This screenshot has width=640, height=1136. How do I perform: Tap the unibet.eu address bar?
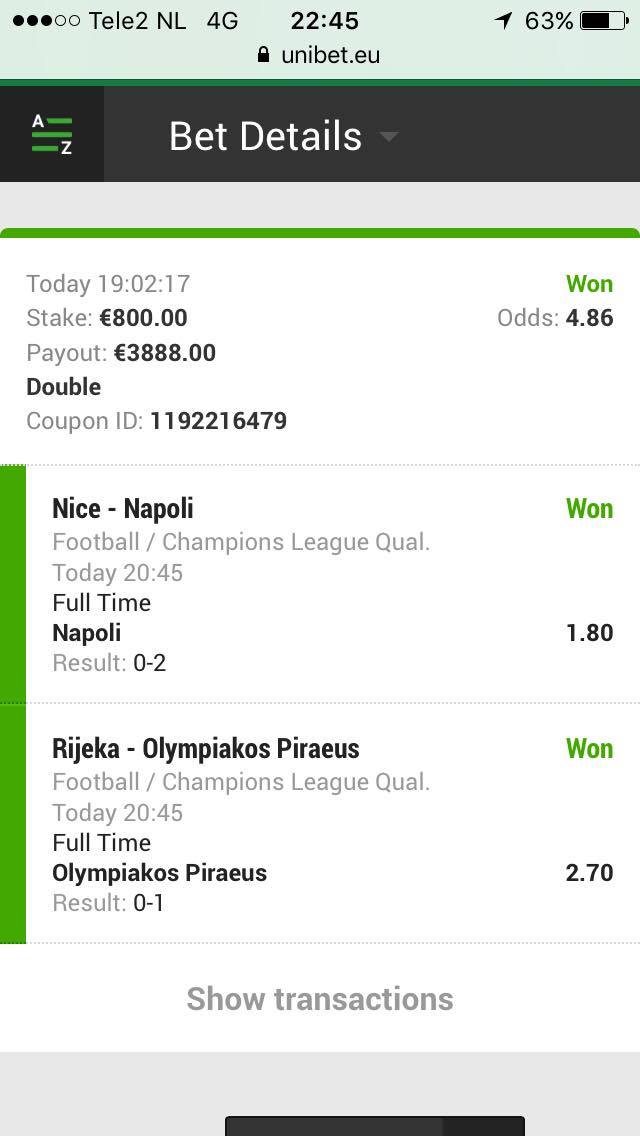click(320, 55)
